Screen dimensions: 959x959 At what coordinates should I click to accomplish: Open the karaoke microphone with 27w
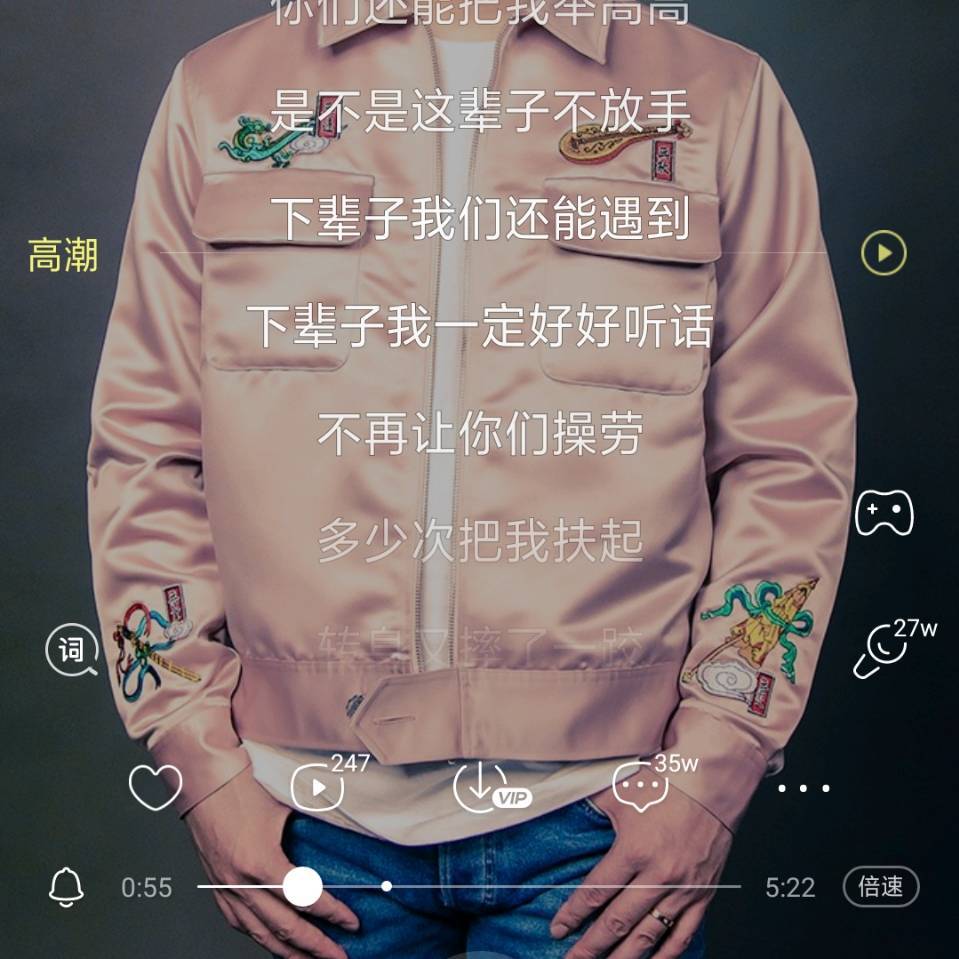[x=881, y=652]
